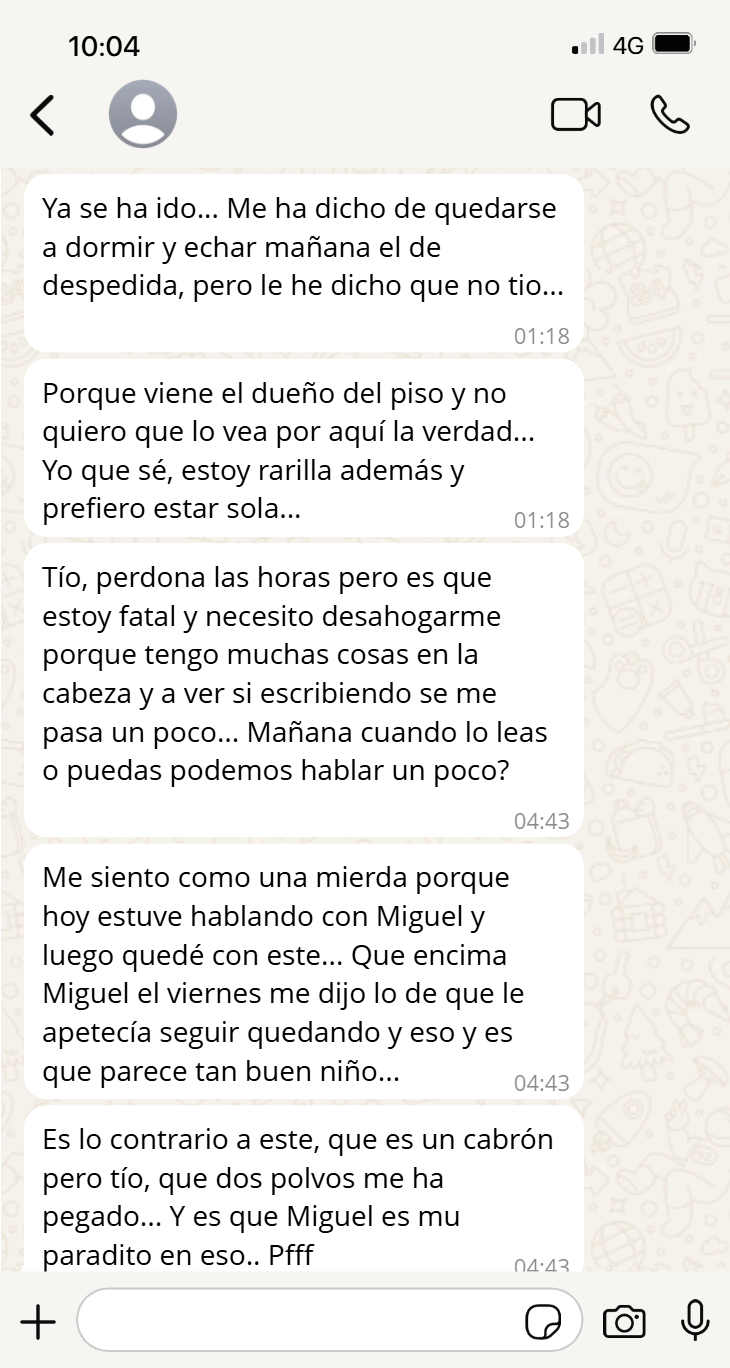Go back to the chat list
Image resolution: width=730 pixels, height=1368 pixels.
point(42,116)
